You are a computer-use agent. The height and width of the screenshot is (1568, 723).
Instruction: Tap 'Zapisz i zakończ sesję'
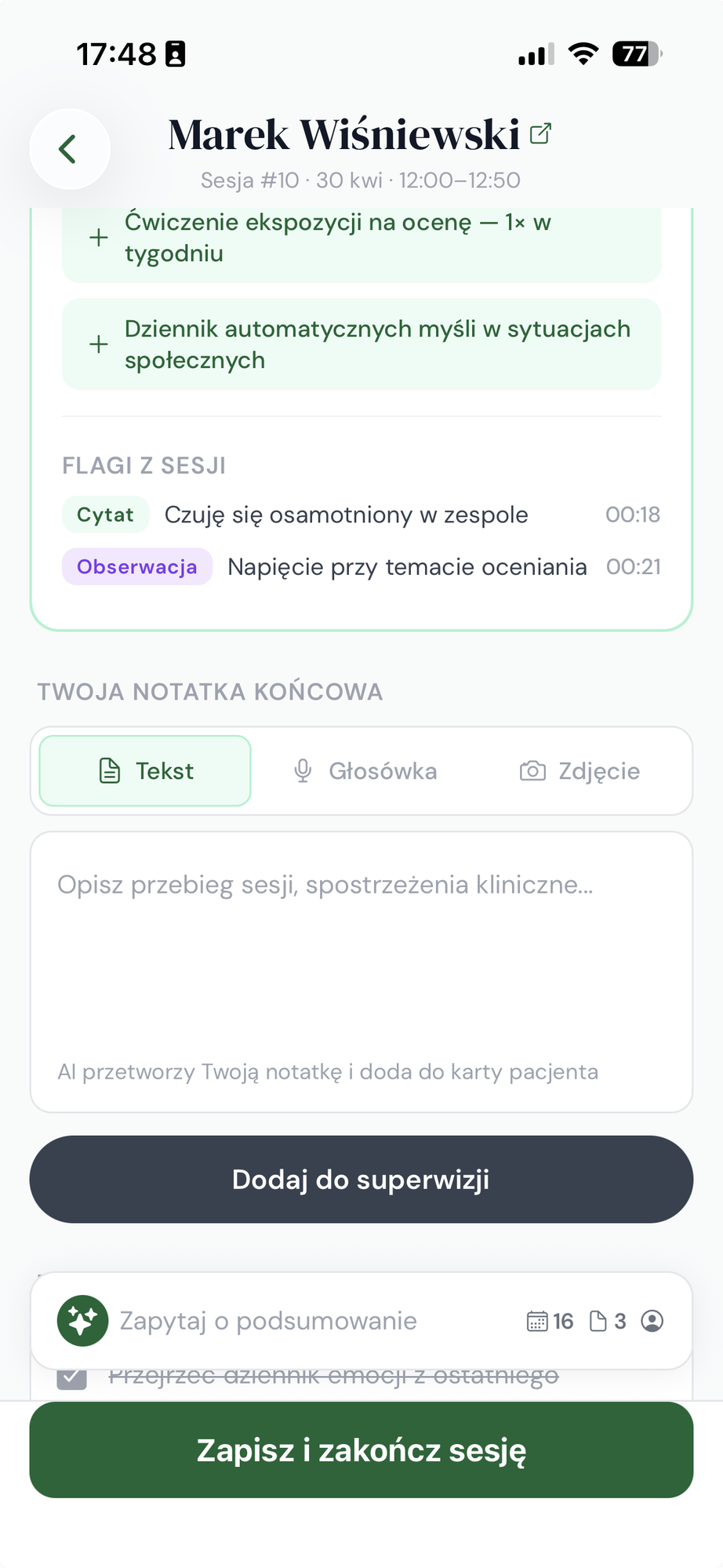pos(361,1450)
